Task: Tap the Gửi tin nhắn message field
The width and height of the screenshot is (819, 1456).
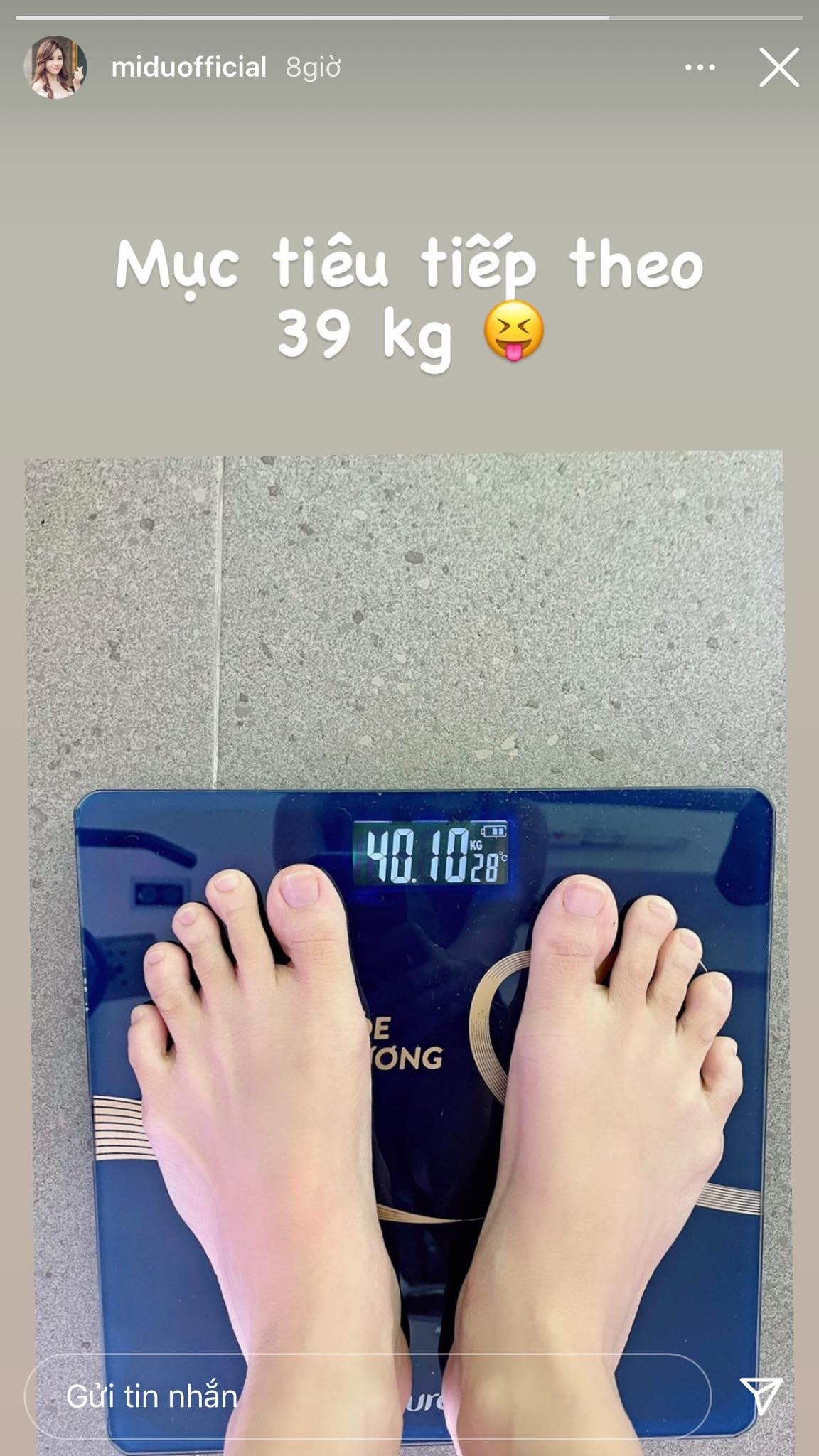Action: (x=367, y=1396)
